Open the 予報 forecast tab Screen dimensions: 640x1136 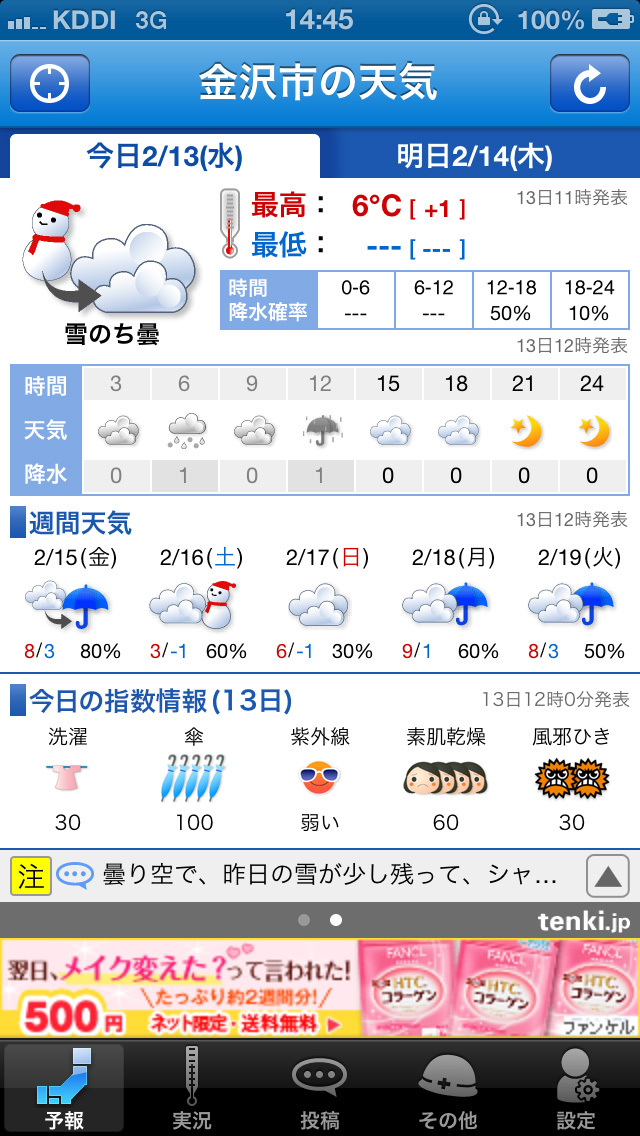tap(64, 1088)
